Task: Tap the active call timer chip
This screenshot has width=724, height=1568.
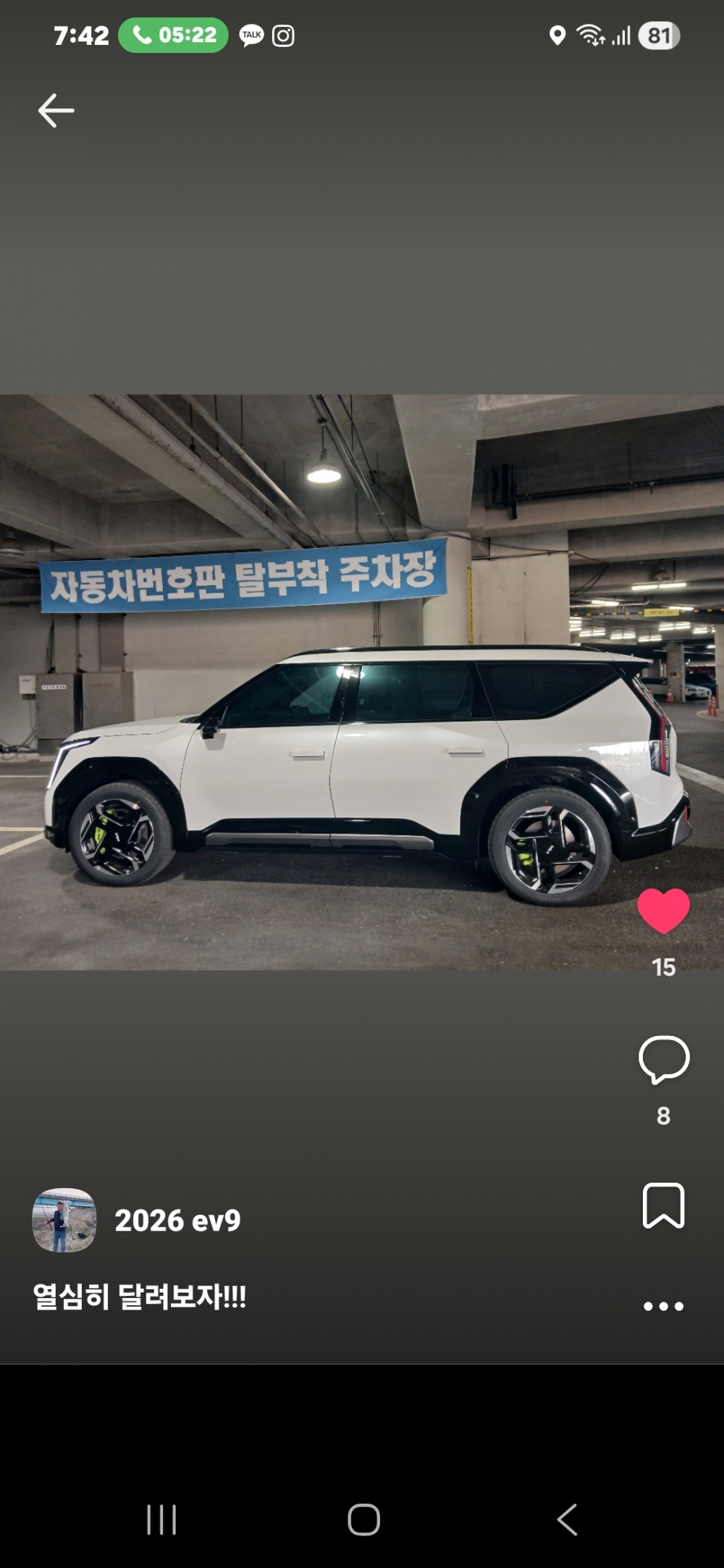Action: click(x=174, y=35)
